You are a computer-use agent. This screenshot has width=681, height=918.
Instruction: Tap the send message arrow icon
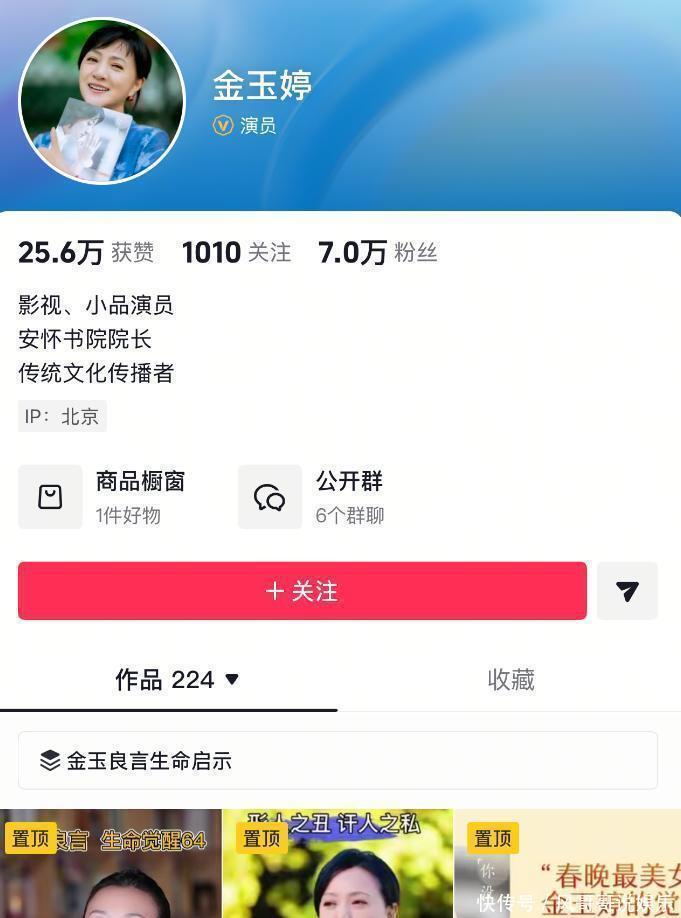pos(627,591)
